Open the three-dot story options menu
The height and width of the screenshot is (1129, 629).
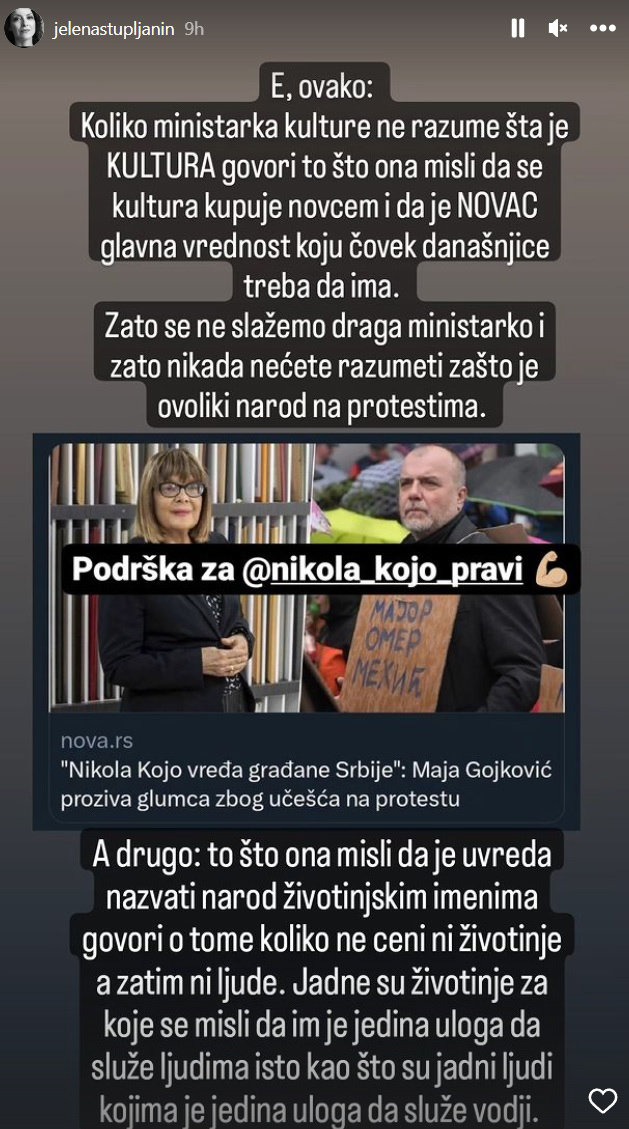click(x=602, y=29)
